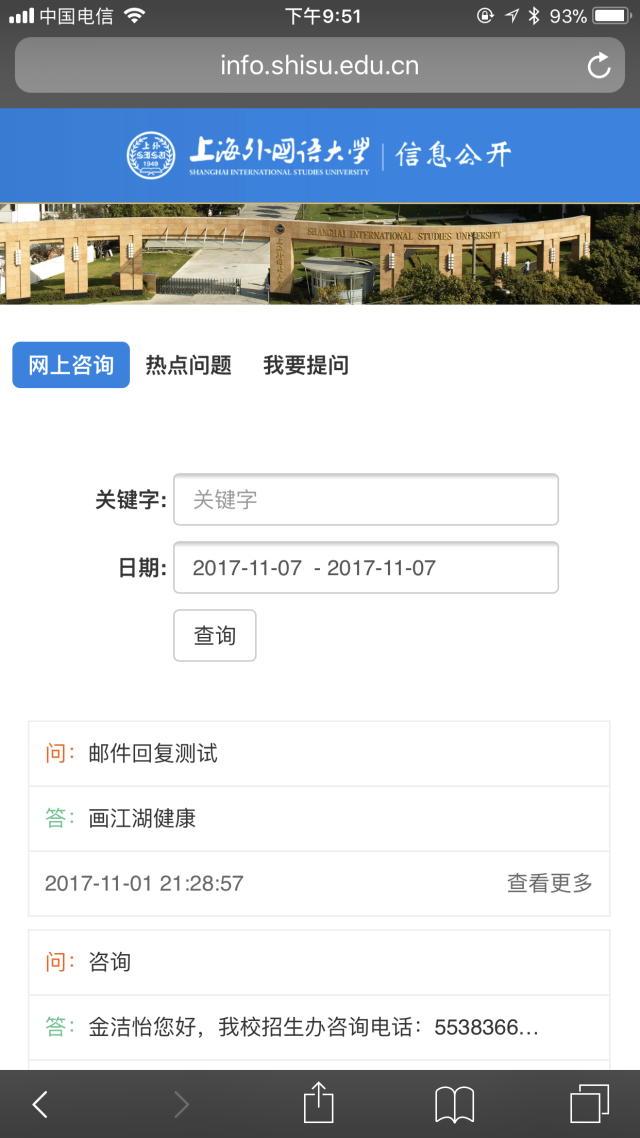Viewport: 640px width, 1138px height.
Task: Open the Safari share sheet
Action: click(x=318, y=1104)
